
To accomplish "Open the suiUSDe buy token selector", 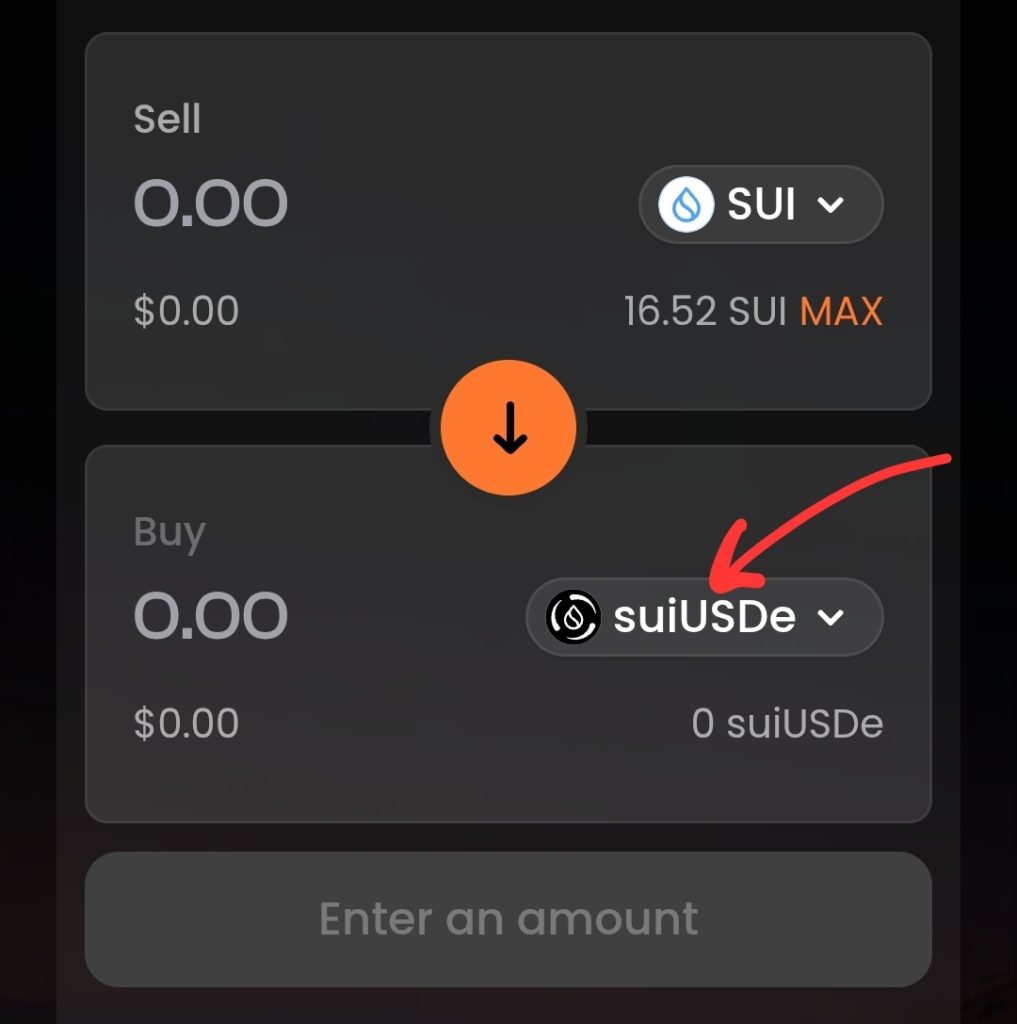I will (x=704, y=618).
